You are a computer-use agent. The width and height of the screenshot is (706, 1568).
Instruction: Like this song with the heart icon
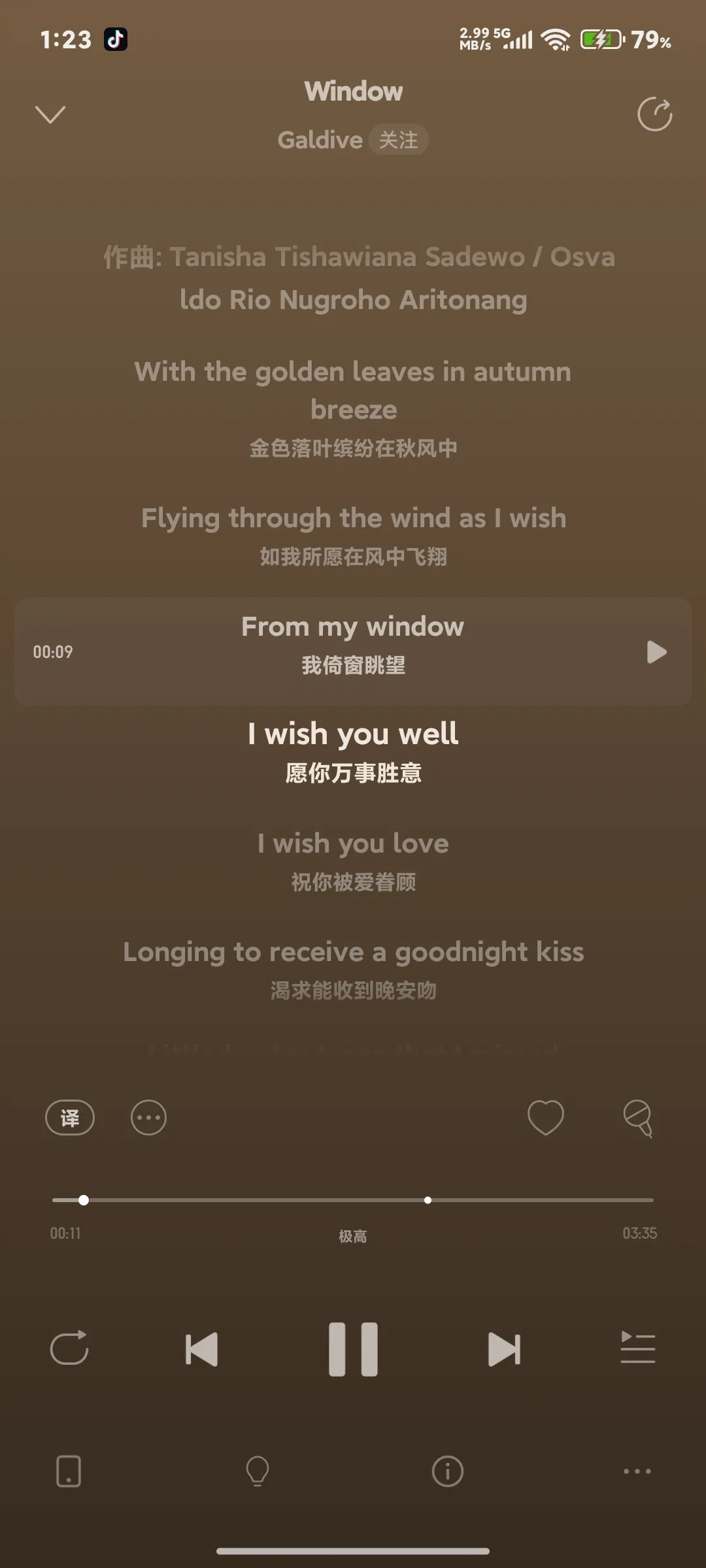pyautogui.click(x=545, y=1118)
